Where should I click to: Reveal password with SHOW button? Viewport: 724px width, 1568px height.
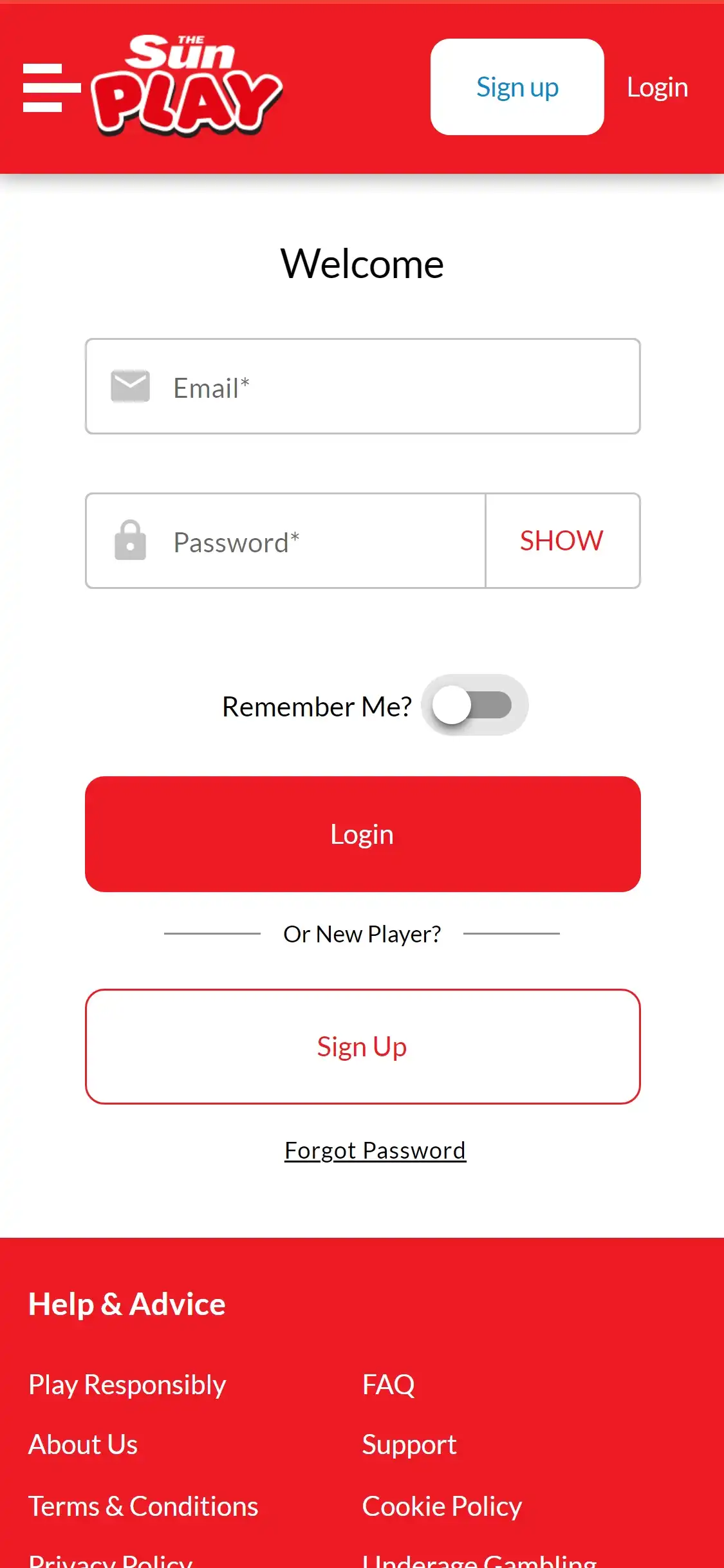pyautogui.click(x=562, y=541)
